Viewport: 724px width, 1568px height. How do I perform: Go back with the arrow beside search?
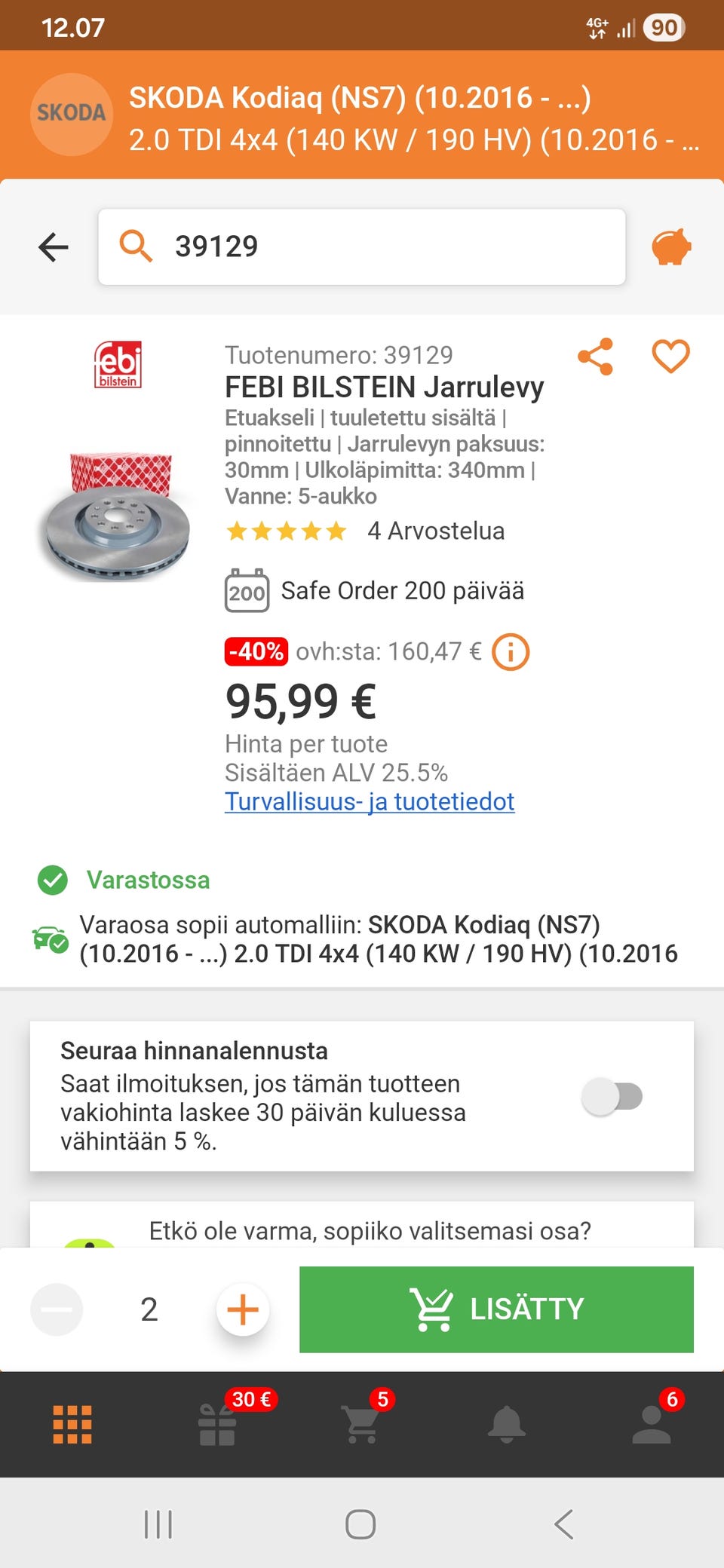coord(54,247)
